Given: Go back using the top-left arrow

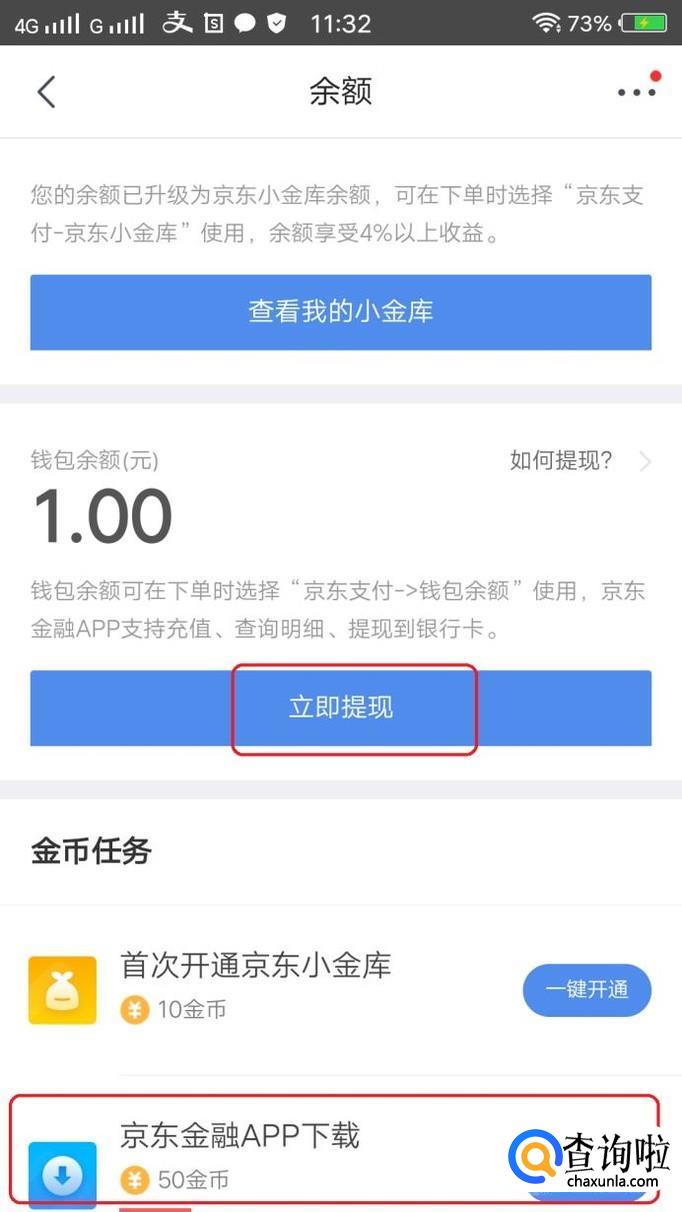Looking at the screenshot, I should pyautogui.click(x=46, y=91).
